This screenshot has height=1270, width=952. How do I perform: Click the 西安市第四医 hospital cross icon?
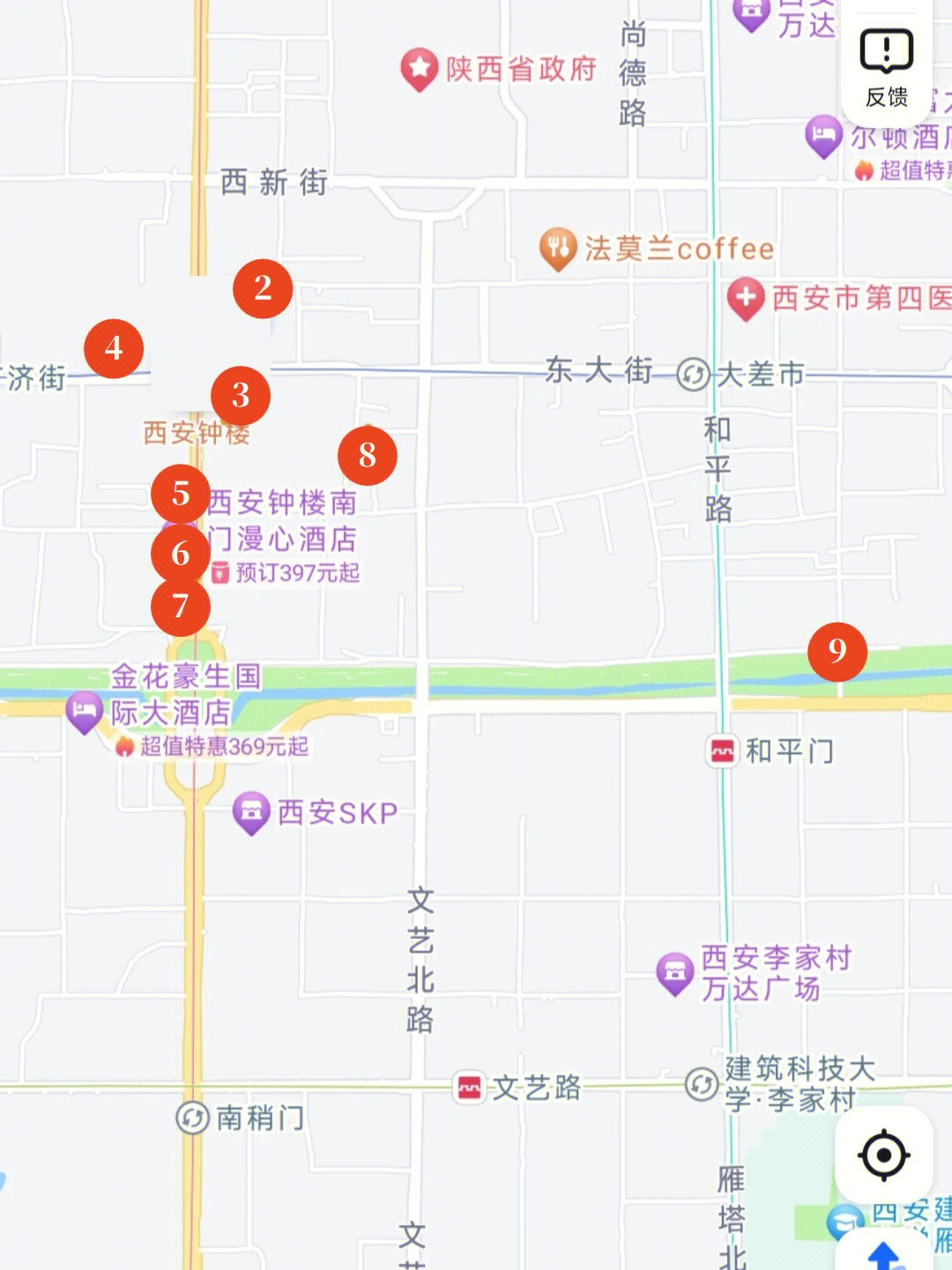point(746,299)
